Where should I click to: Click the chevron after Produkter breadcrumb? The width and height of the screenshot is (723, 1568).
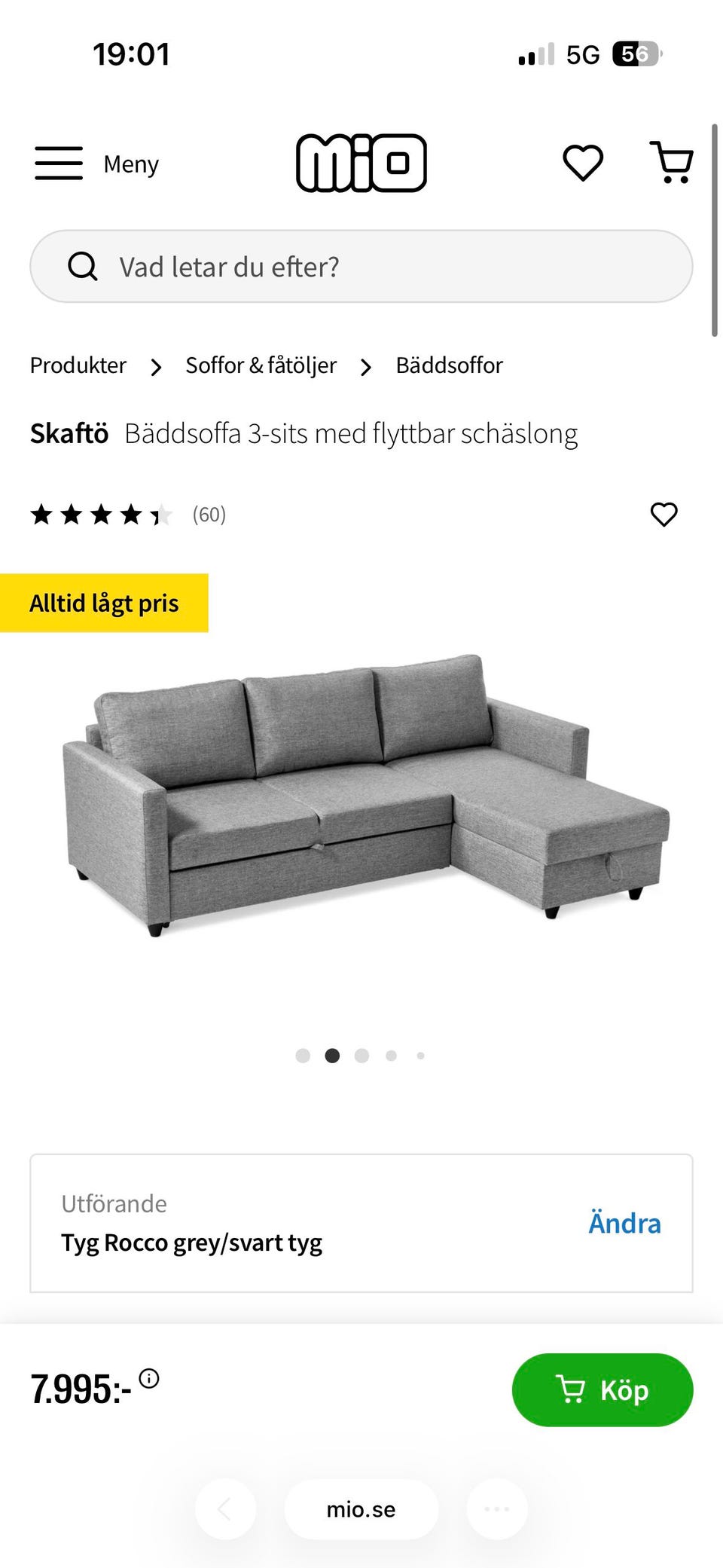(x=156, y=367)
